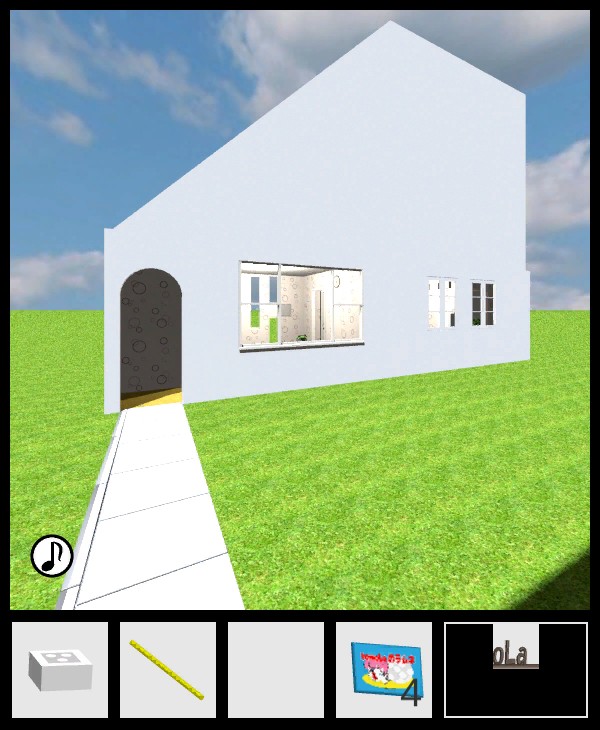Tap the empty inventory slot
The width and height of the screenshot is (600, 730).
pos(276,670)
